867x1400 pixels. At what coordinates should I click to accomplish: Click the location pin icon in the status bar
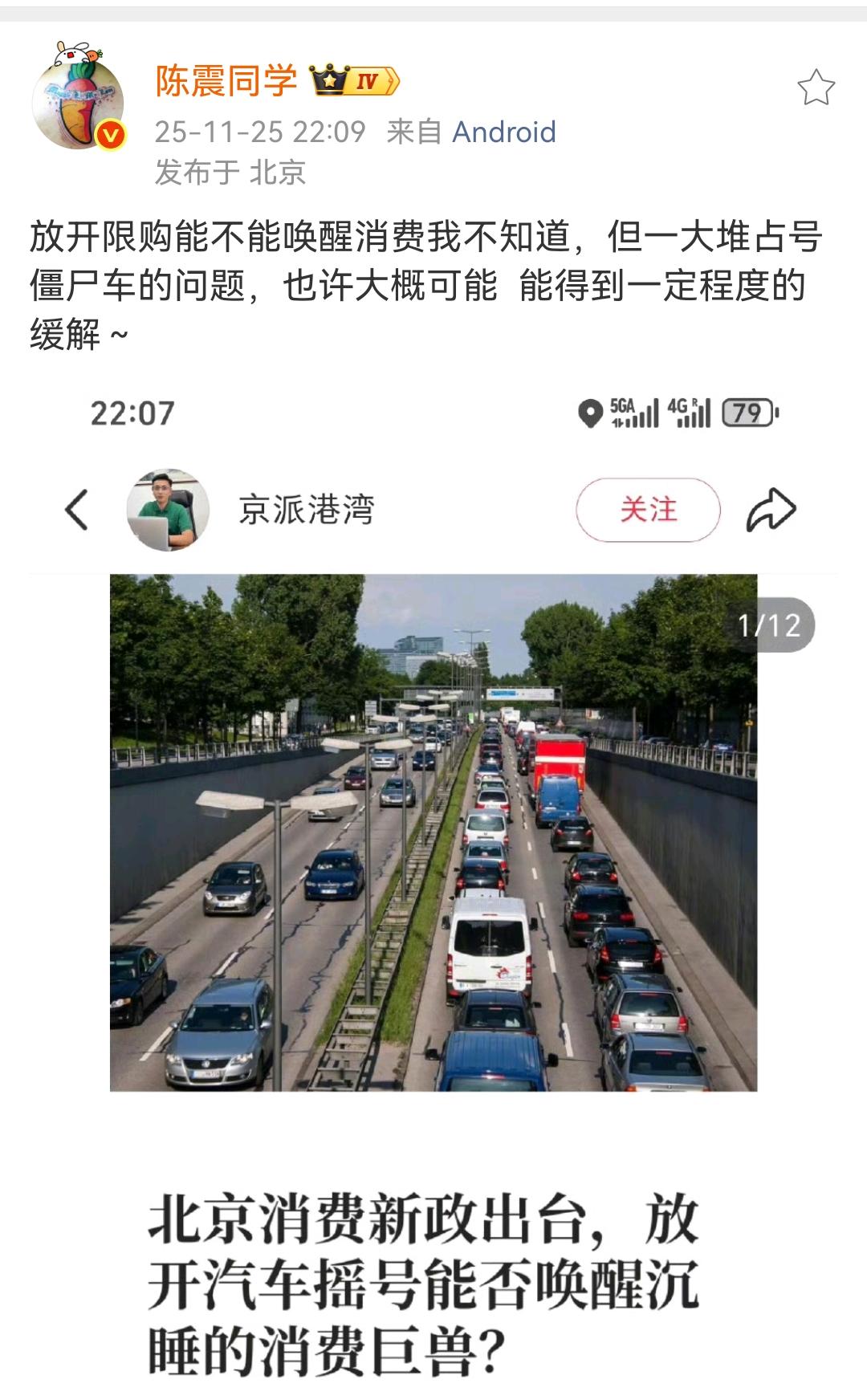coord(591,413)
